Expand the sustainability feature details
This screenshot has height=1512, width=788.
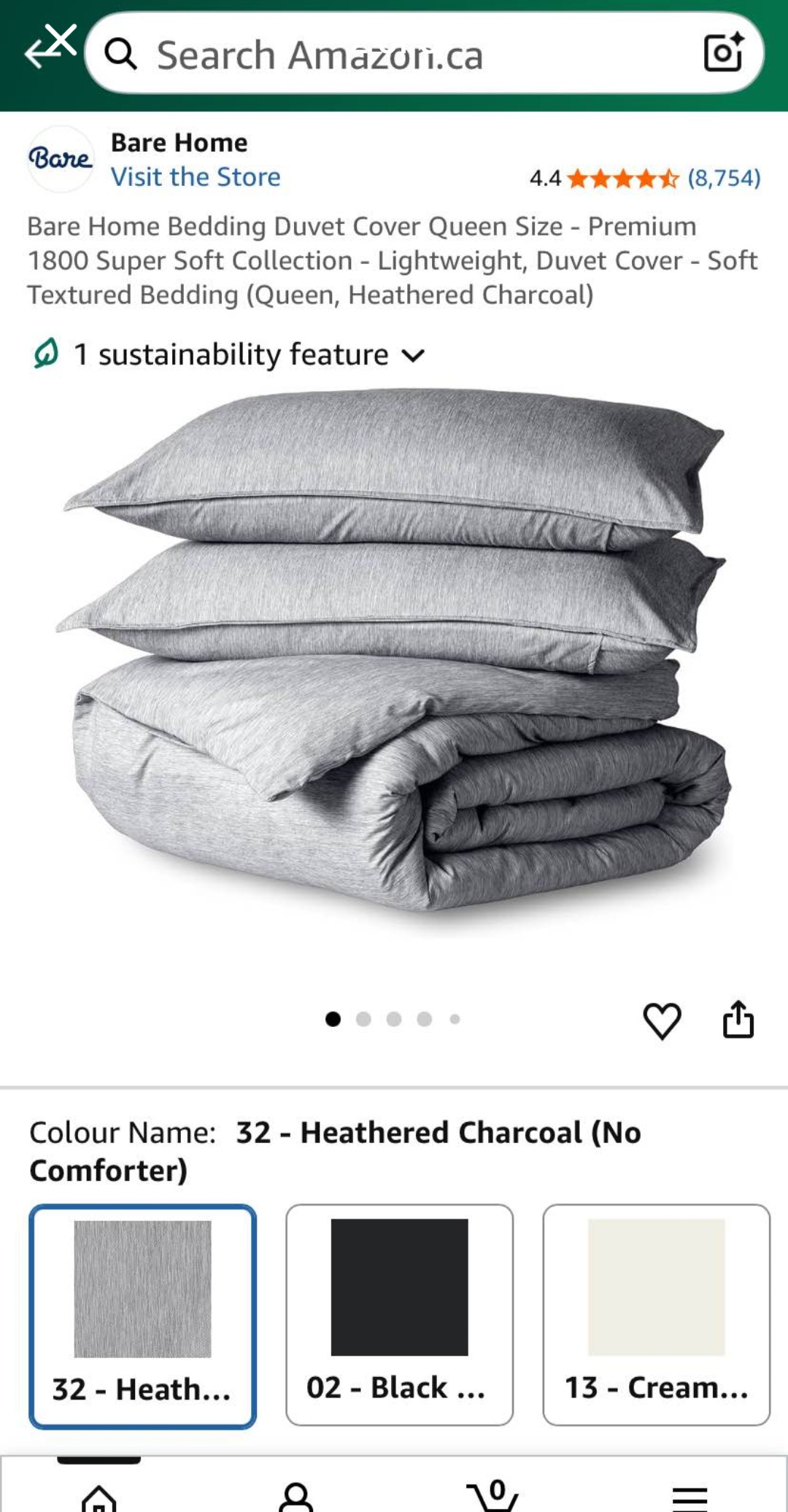(228, 355)
